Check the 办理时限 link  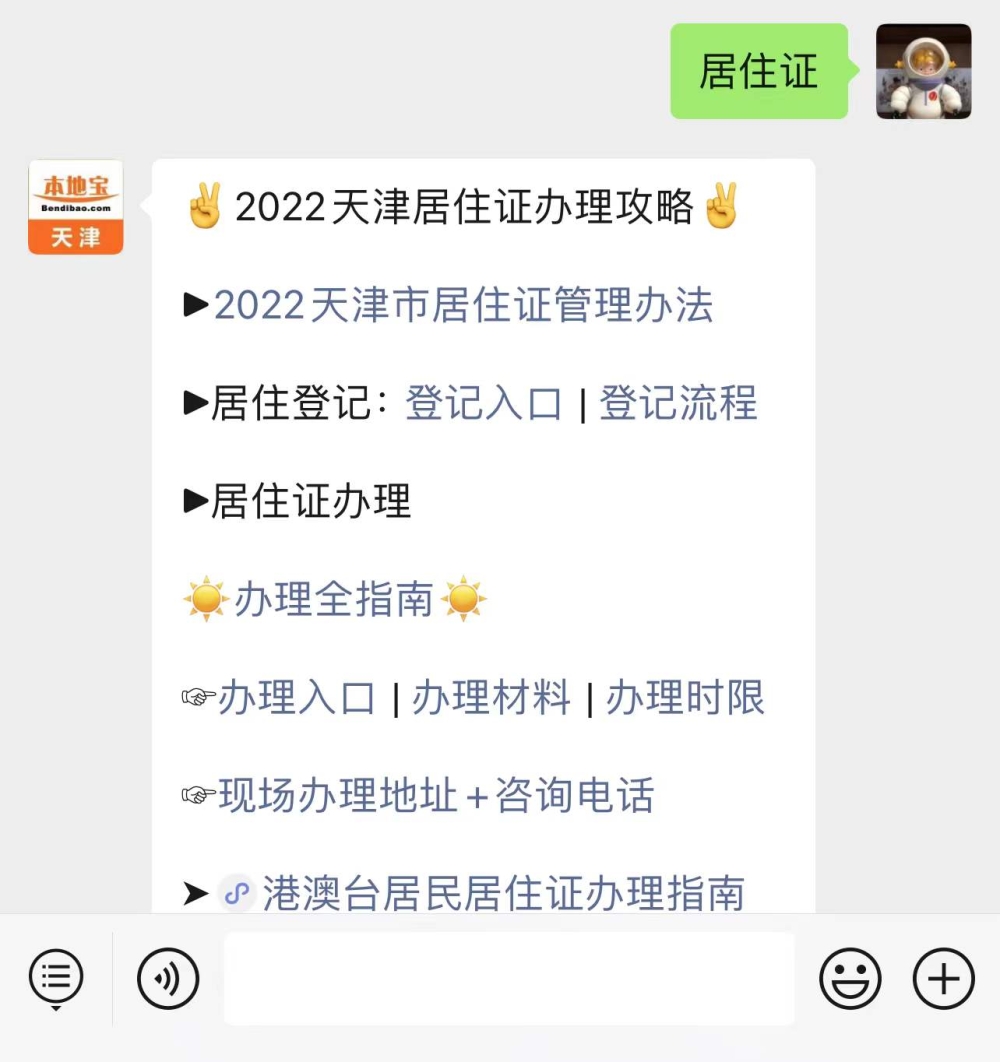pyautogui.click(x=685, y=698)
